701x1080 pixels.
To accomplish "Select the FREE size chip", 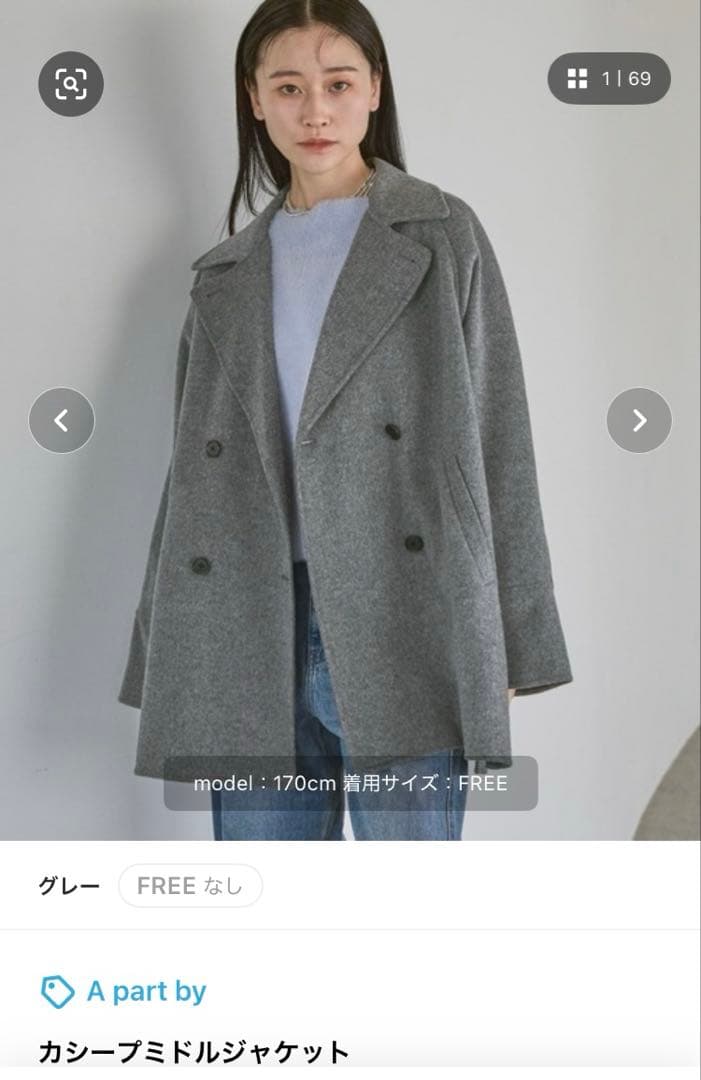I will (190, 886).
